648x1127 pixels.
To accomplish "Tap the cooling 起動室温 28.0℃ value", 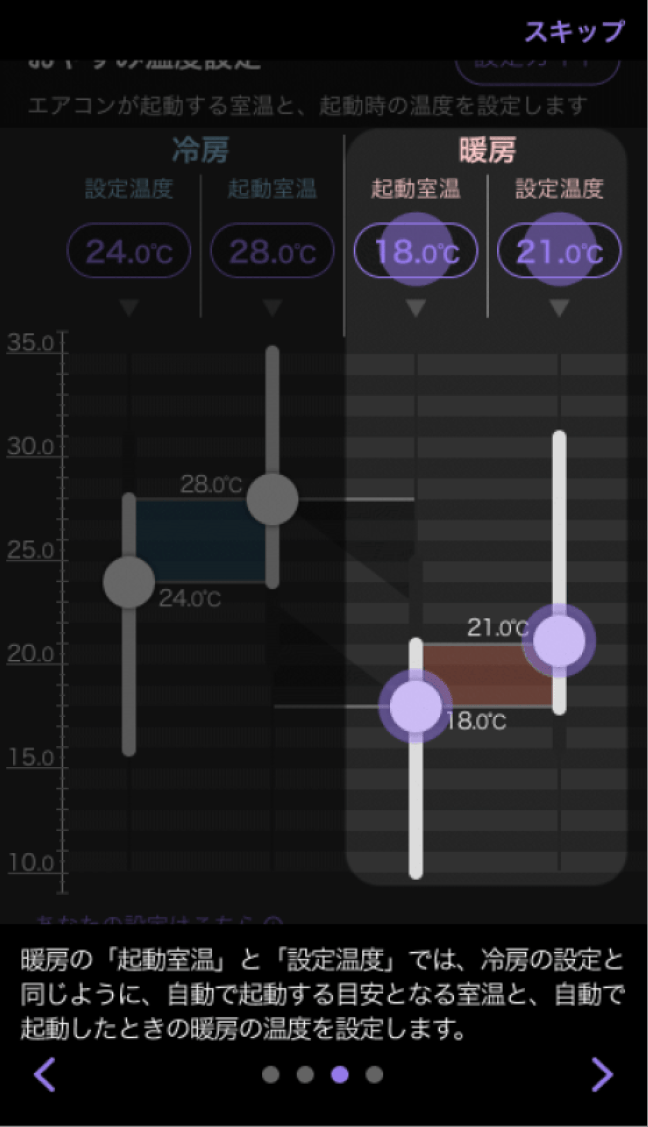I will pos(272,251).
